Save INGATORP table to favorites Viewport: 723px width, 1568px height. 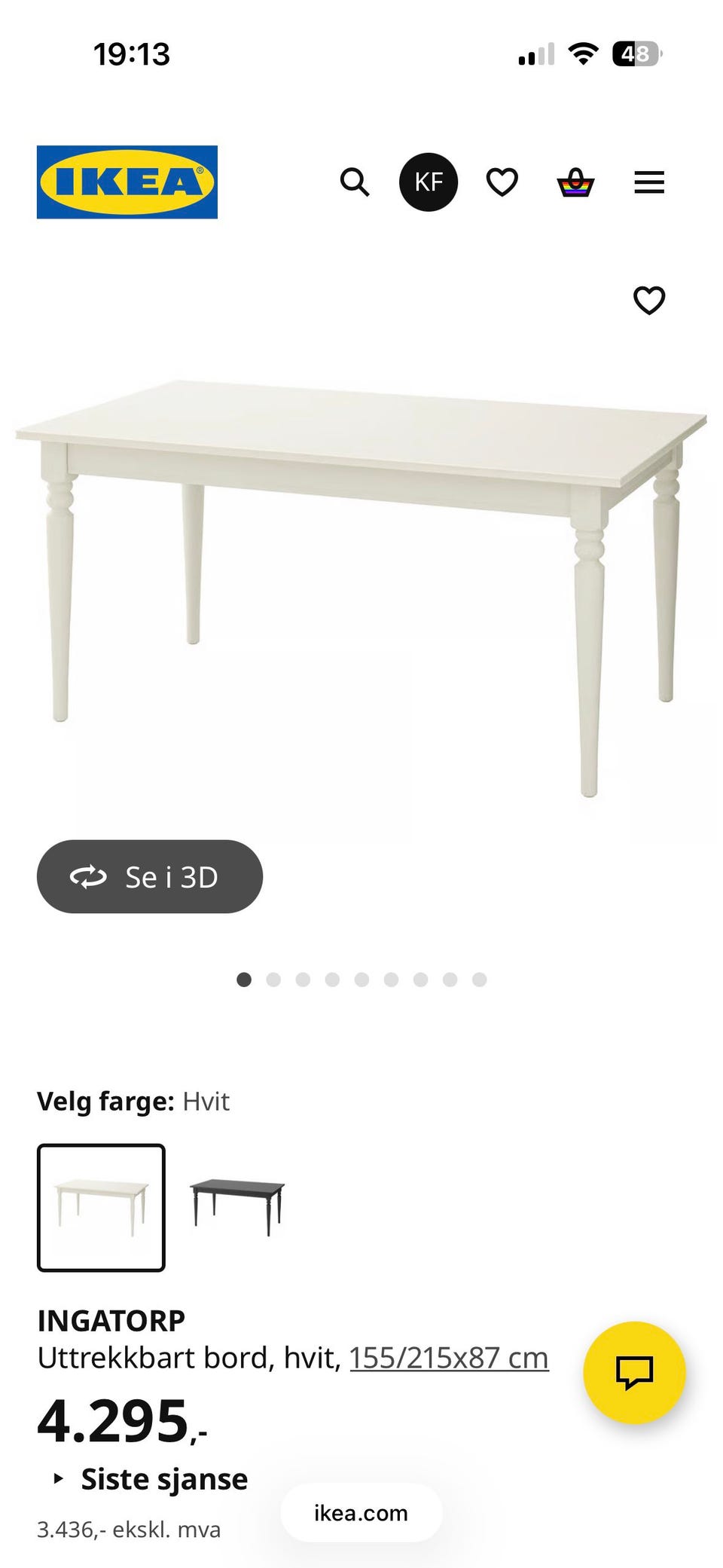[x=649, y=301]
